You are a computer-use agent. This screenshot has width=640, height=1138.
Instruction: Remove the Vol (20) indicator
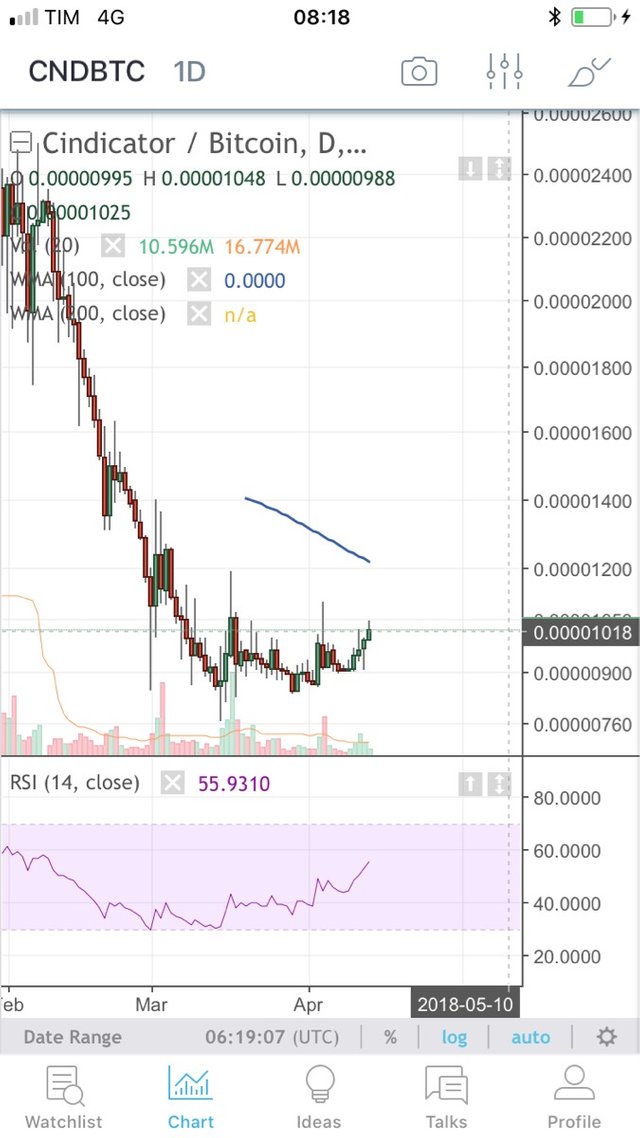coord(113,246)
